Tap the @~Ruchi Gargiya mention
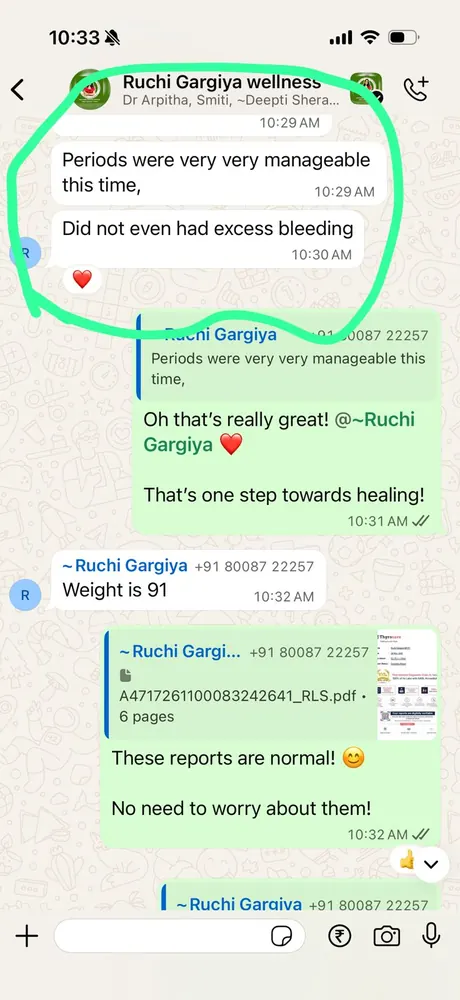460x1000 pixels. (279, 432)
